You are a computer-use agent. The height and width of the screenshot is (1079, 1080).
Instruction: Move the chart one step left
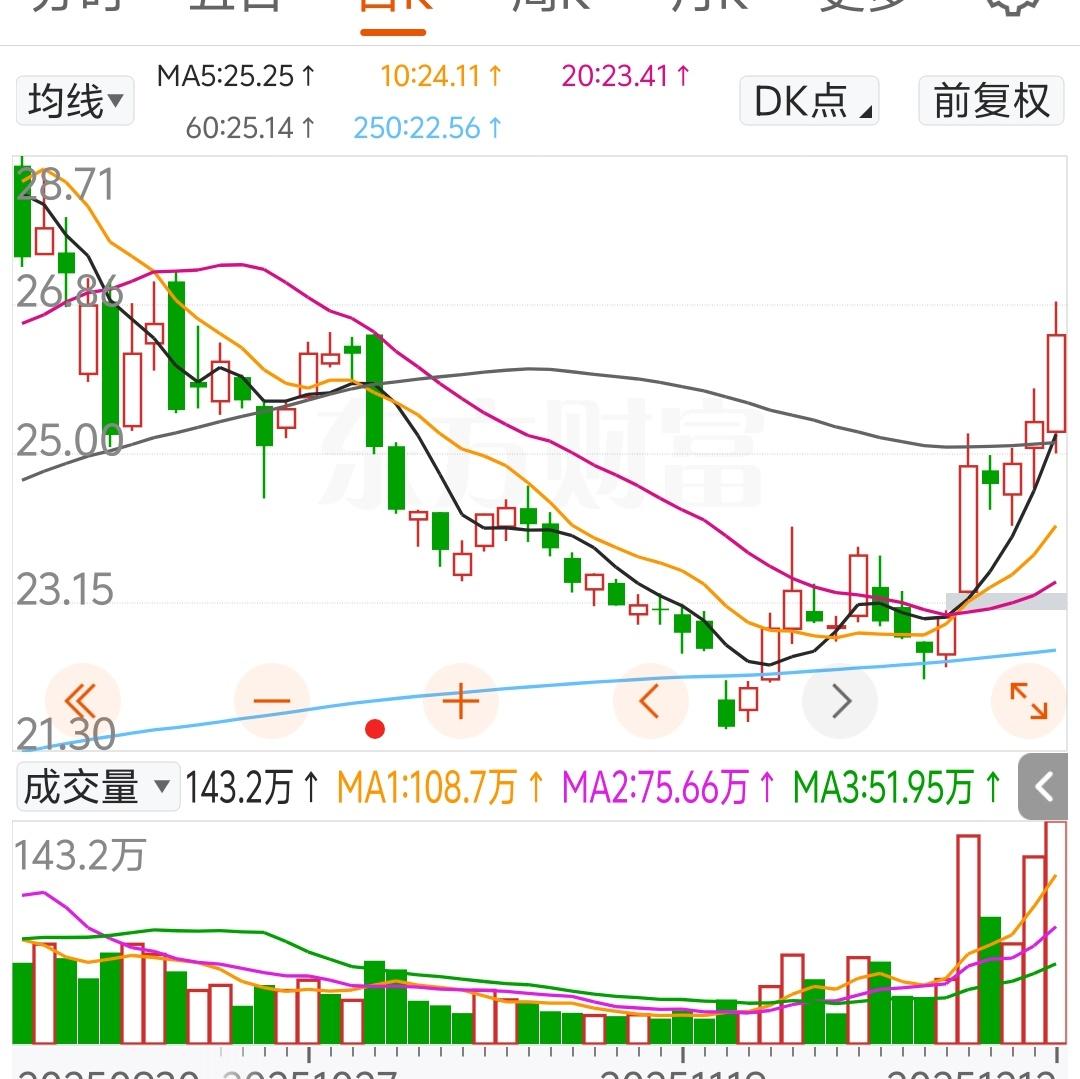click(649, 701)
